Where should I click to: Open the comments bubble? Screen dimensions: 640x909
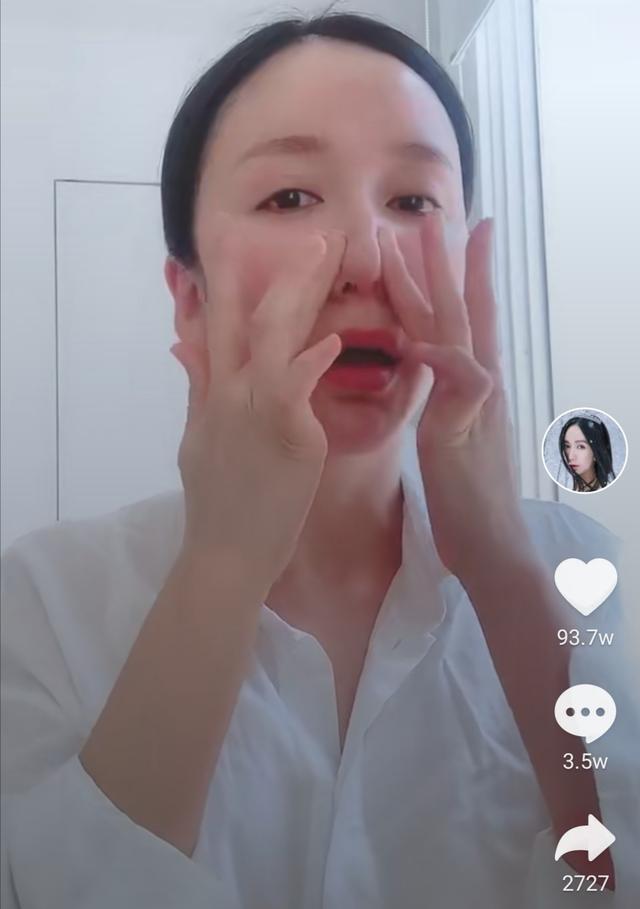click(585, 714)
